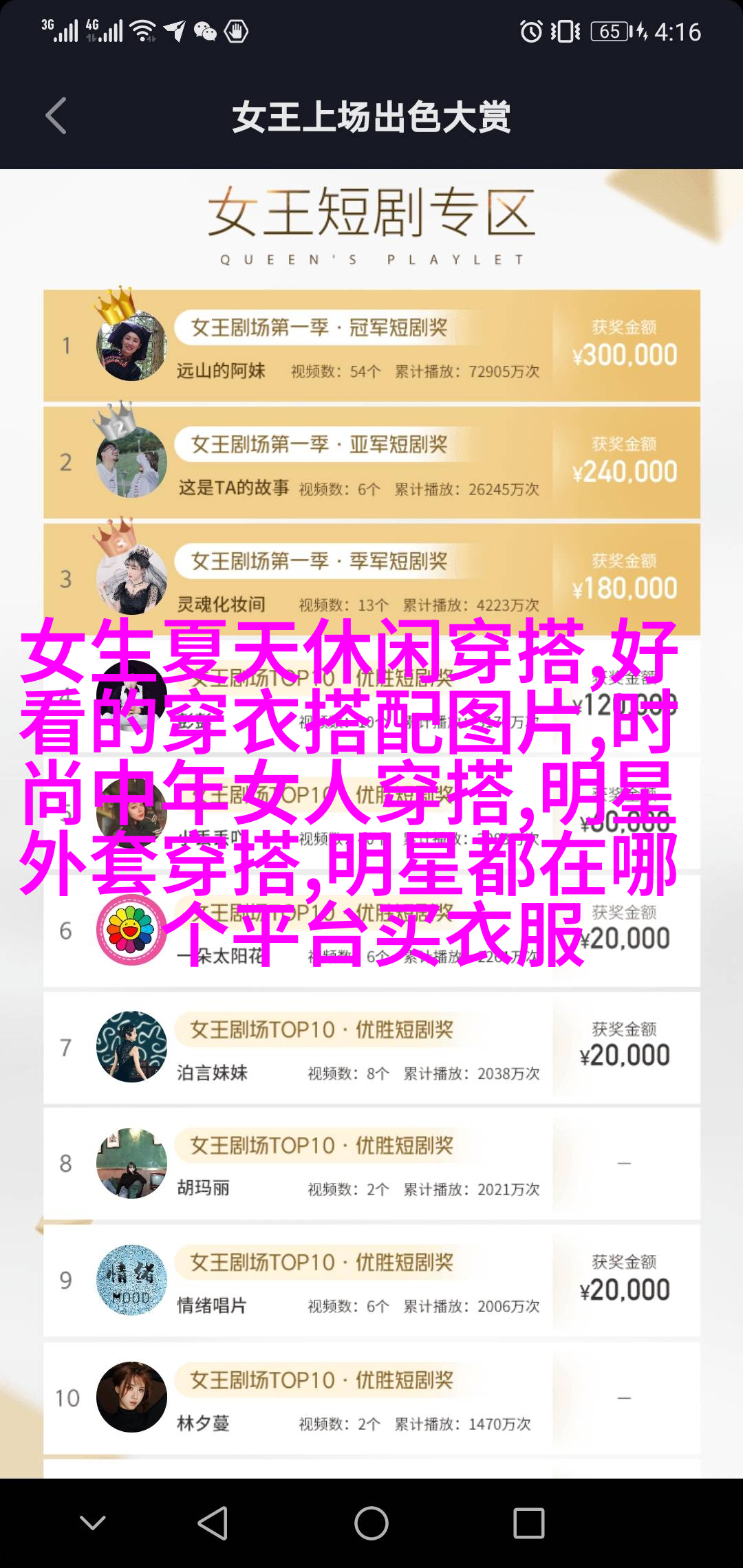
Task: Tap the system home button
Action: 371,1523
